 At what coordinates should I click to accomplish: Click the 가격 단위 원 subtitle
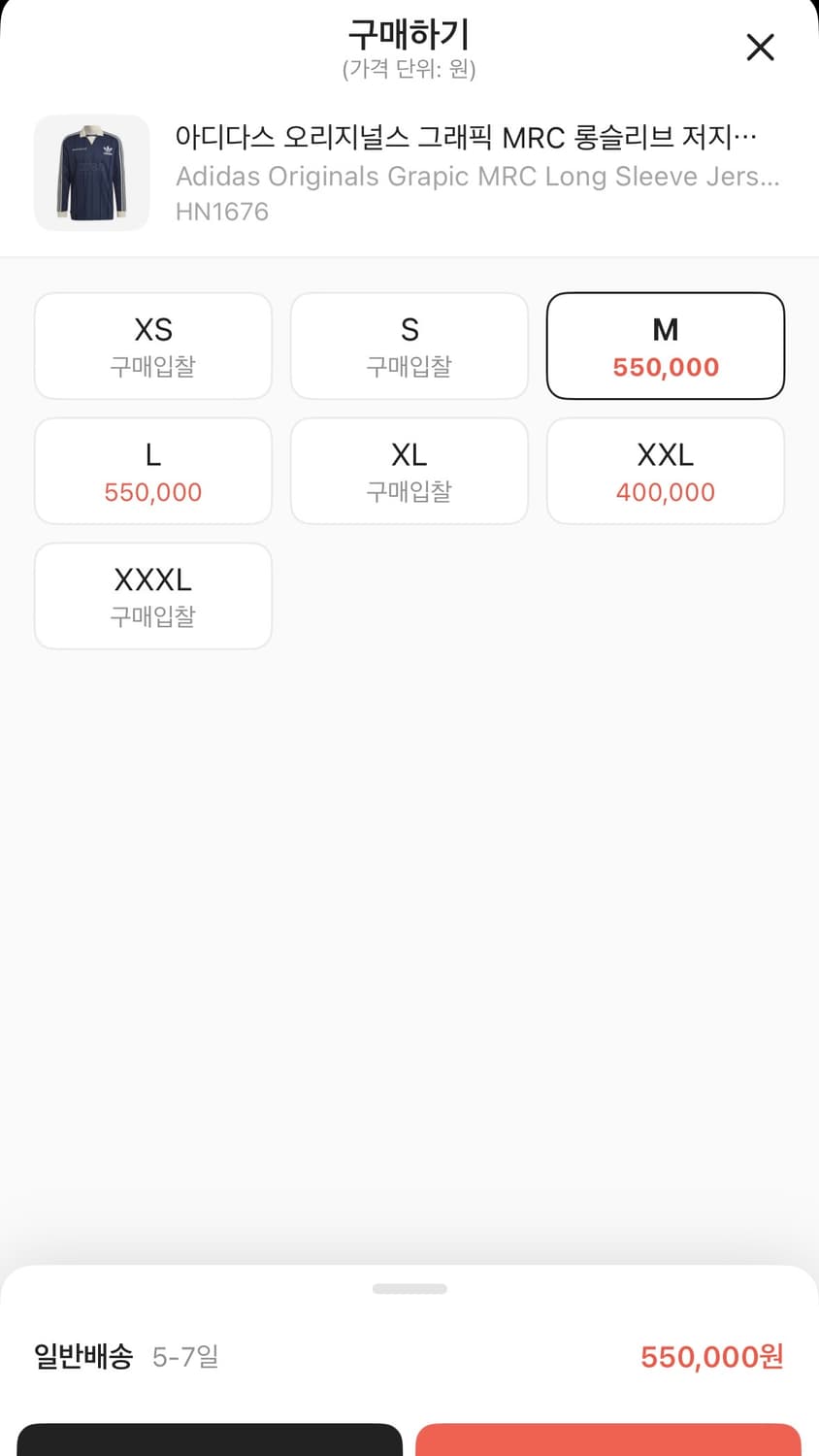point(409,69)
